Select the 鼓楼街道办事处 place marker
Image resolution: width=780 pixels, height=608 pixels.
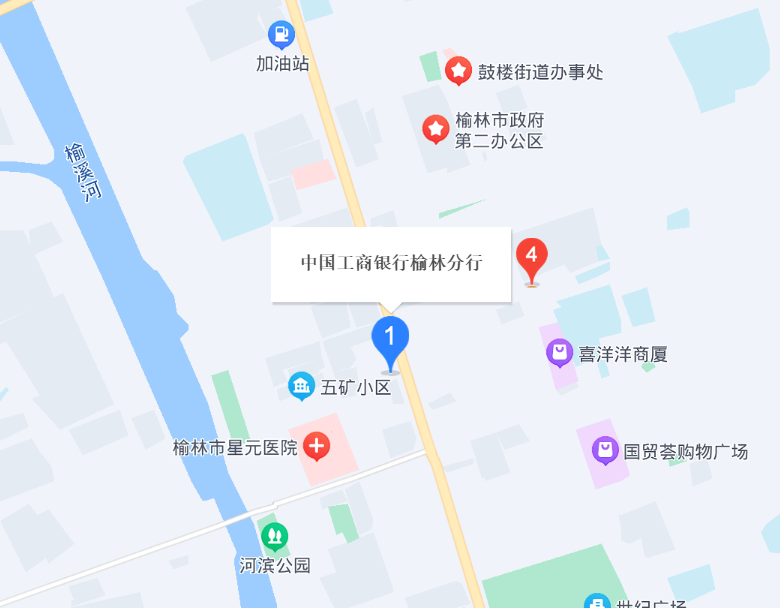coord(458,71)
